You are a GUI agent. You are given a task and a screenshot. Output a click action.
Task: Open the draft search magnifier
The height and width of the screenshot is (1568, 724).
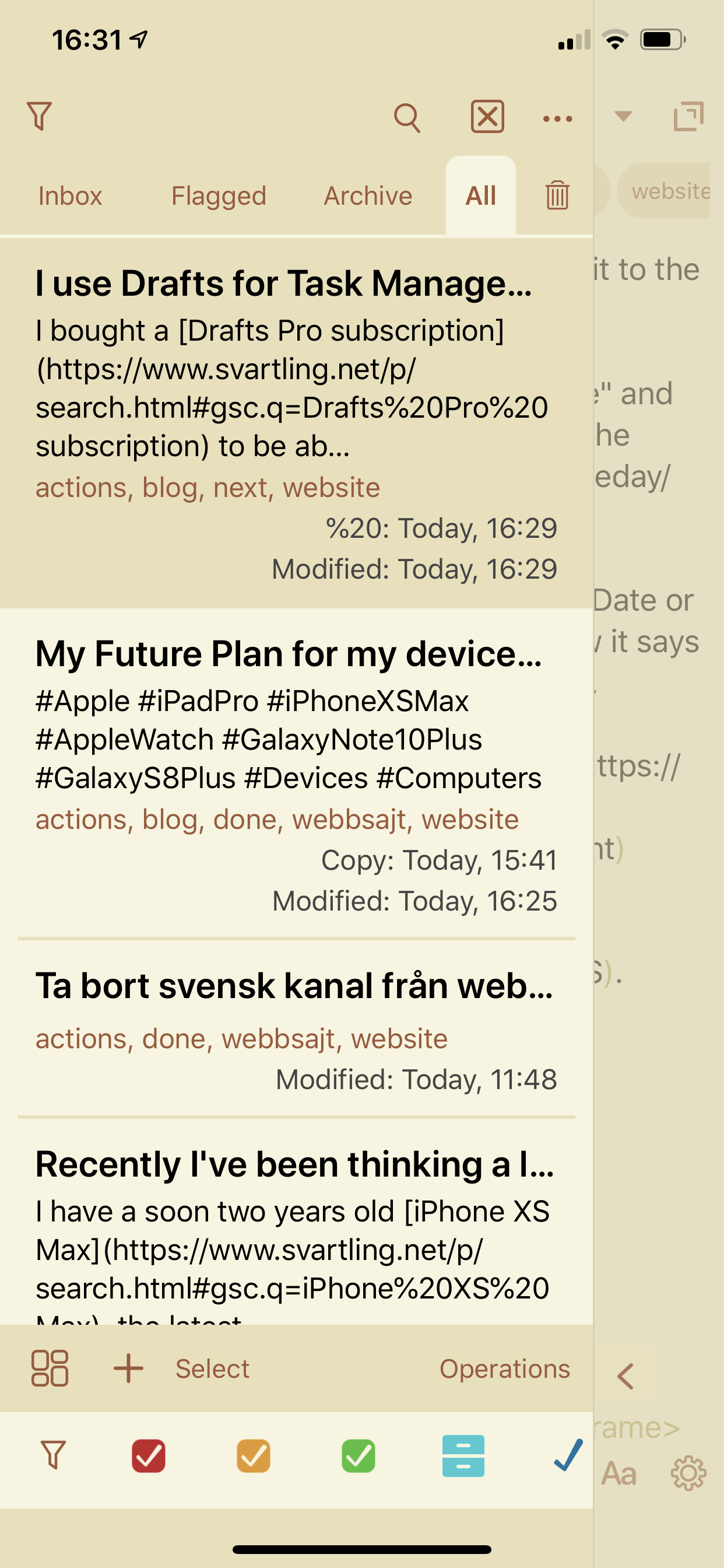point(406,117)
